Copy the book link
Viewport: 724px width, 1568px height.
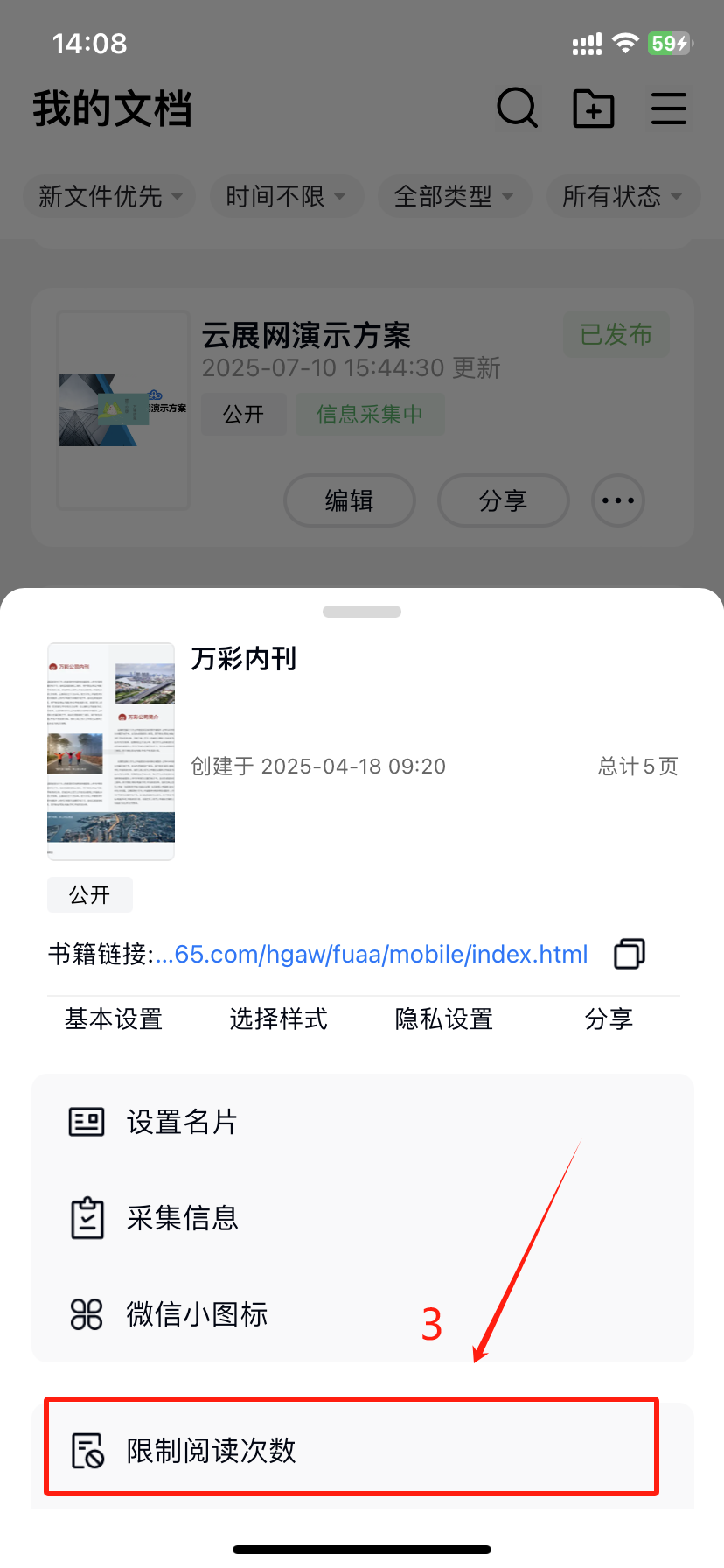[x=630, y=954]
